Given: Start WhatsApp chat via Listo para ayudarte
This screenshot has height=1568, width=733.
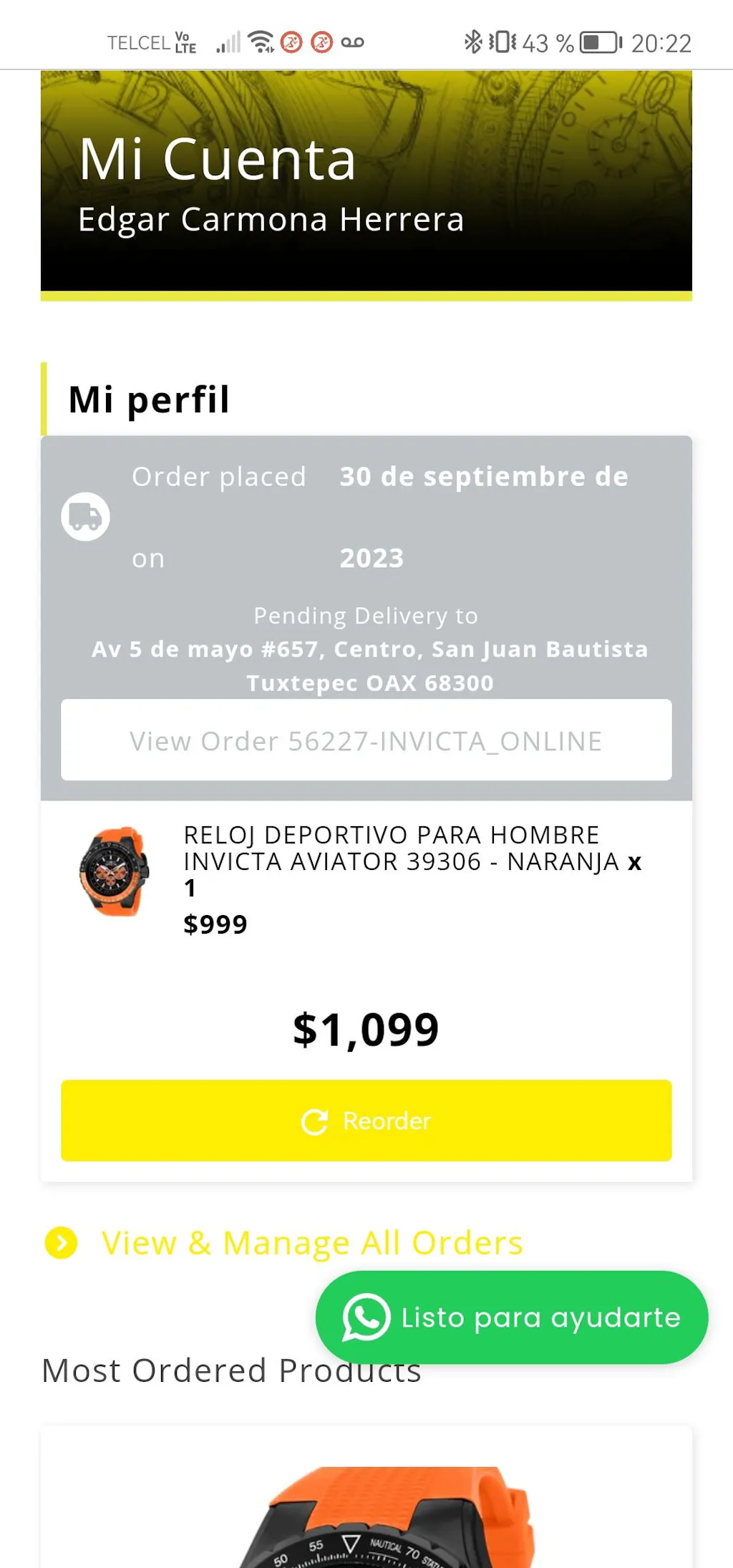Looking at the screenshot, I should coord(511,1317).
